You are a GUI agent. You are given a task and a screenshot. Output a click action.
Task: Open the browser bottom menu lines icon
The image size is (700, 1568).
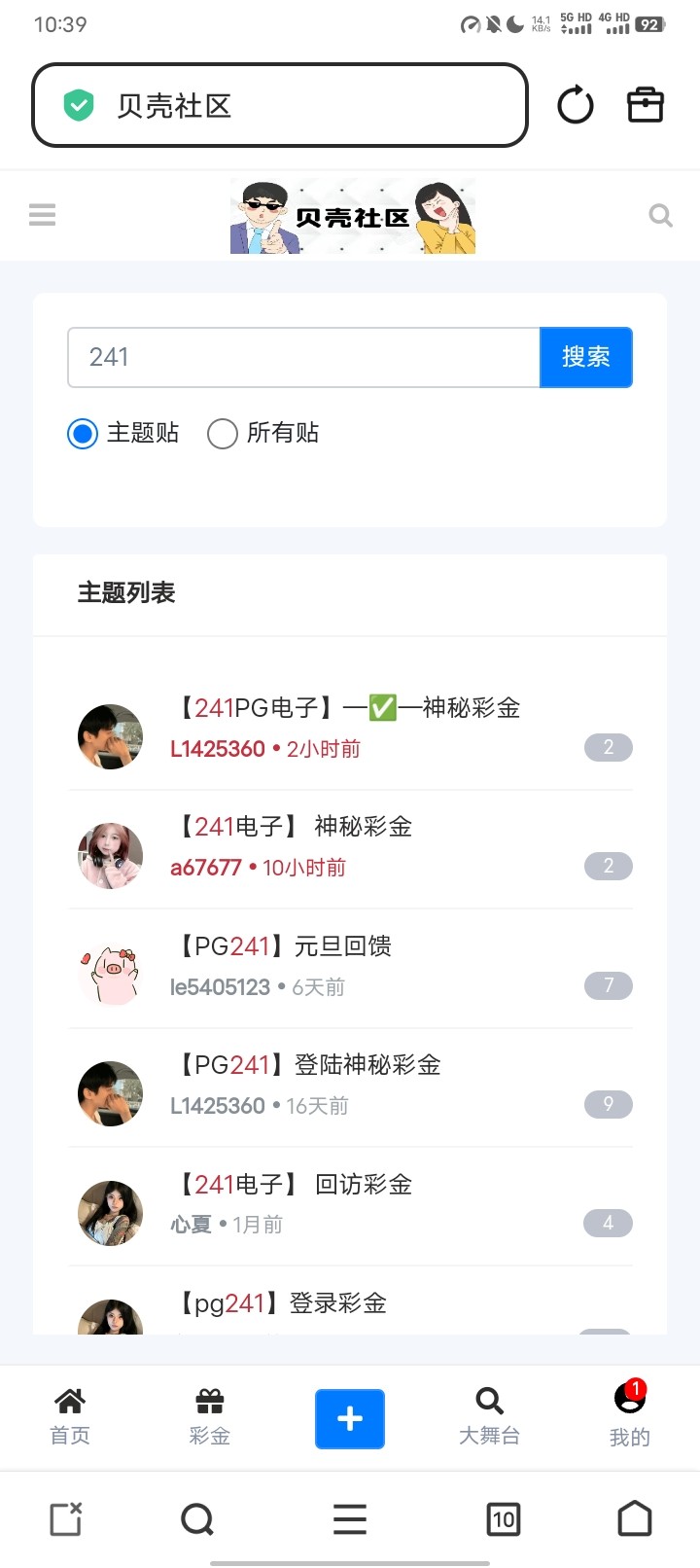[349, 1518]
